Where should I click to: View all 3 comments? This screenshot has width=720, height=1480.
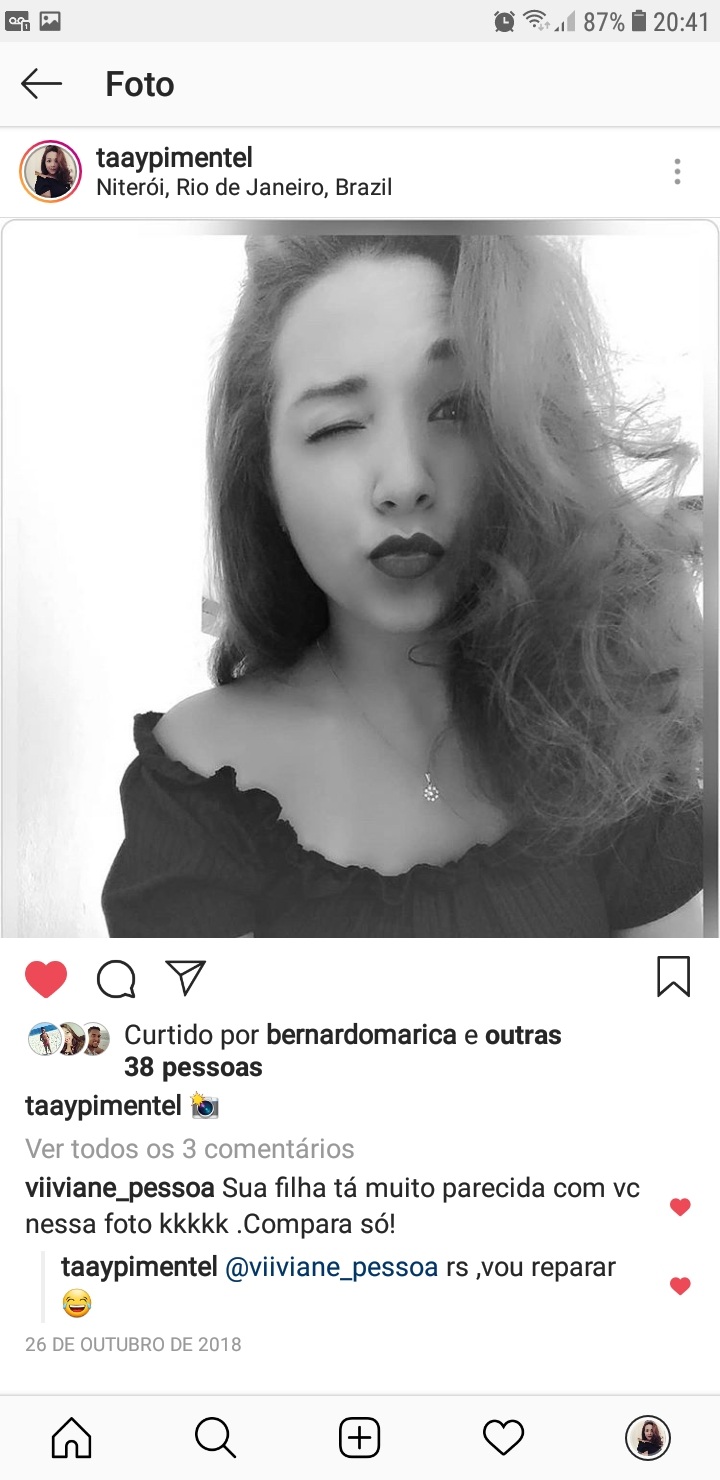pos(190,1149)
